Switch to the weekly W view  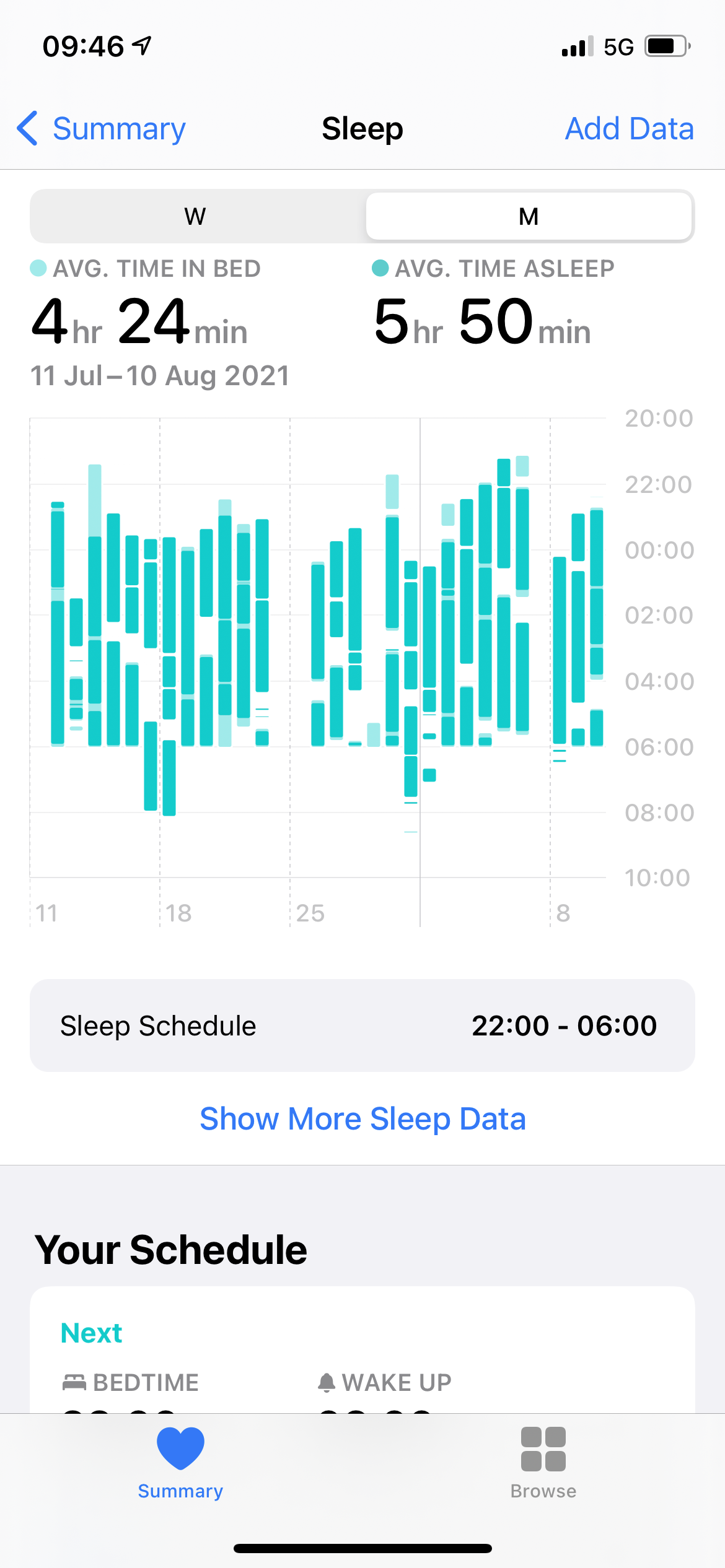[196, 216]
